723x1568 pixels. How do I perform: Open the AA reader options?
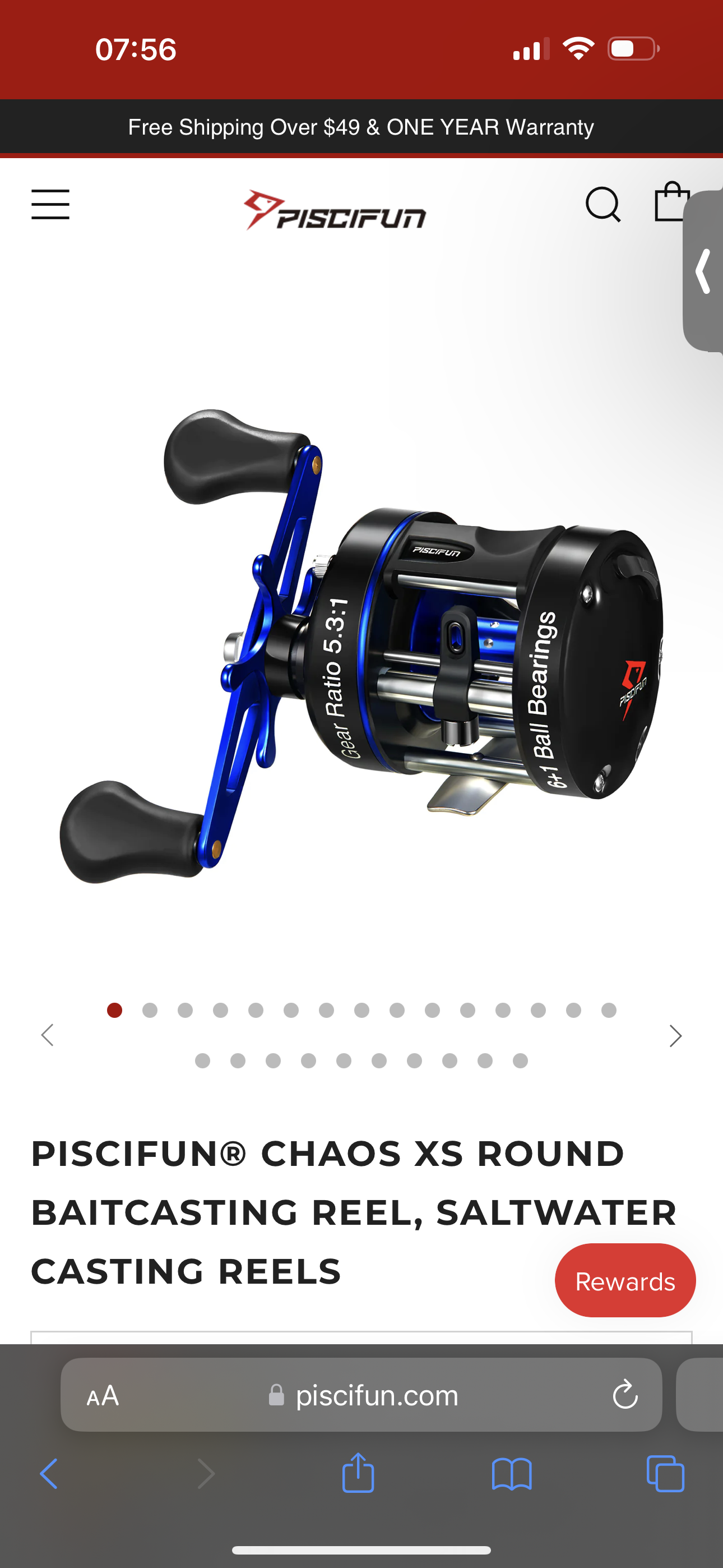point(103,1396)
